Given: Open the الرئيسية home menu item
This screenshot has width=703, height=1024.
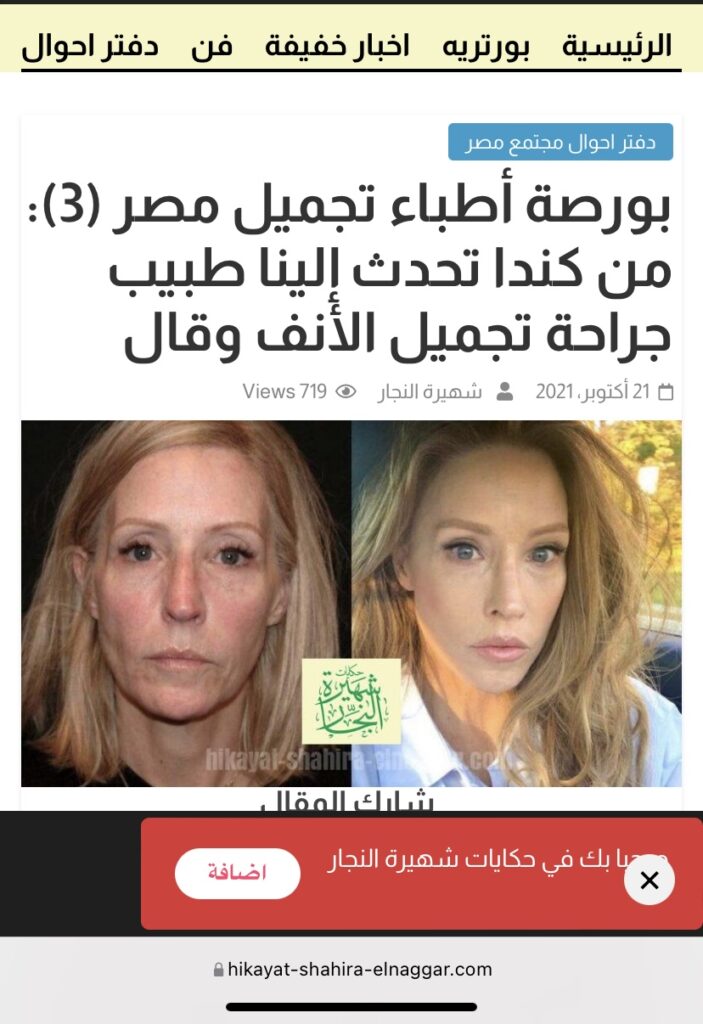Looking at the screenshot, I should (616, 46).
